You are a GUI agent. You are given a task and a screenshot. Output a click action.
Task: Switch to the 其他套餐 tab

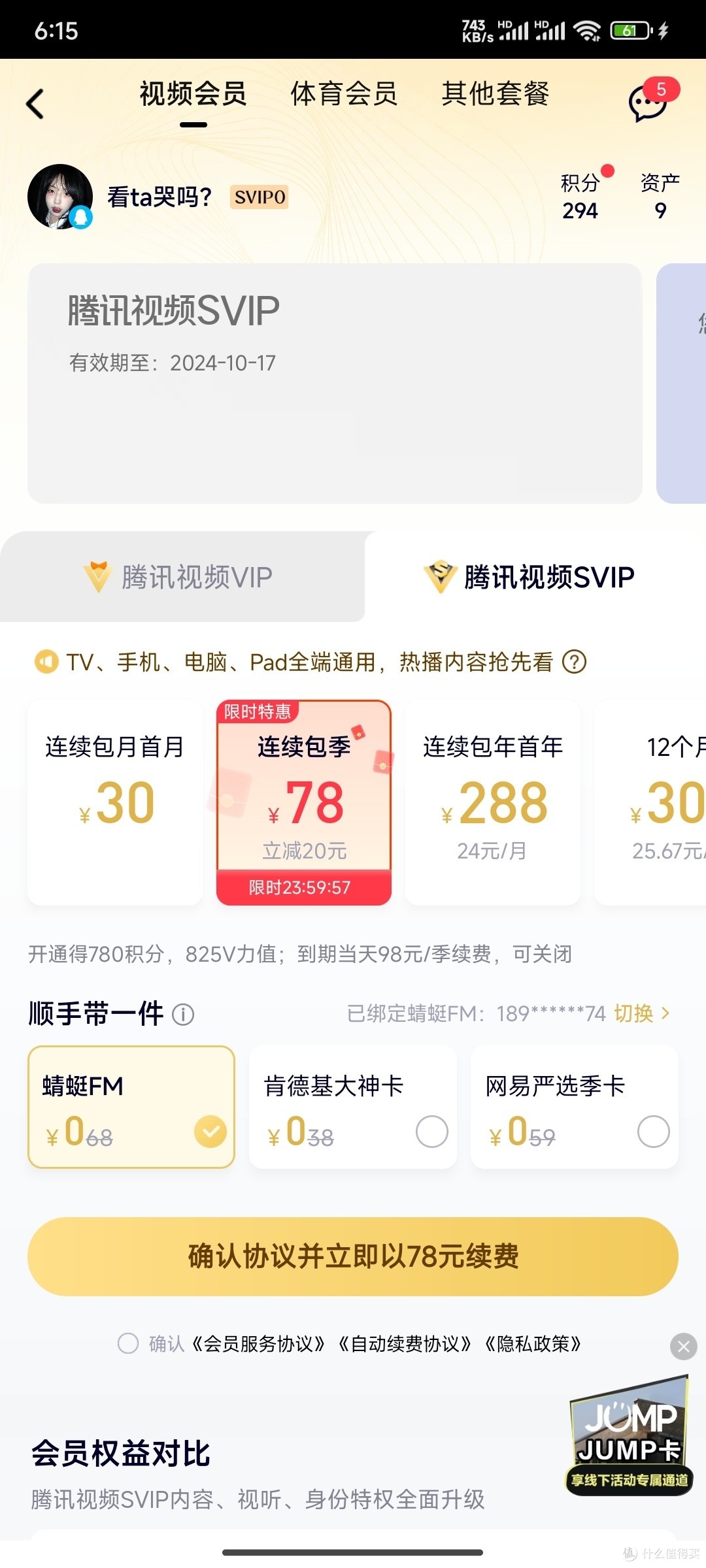496,94
